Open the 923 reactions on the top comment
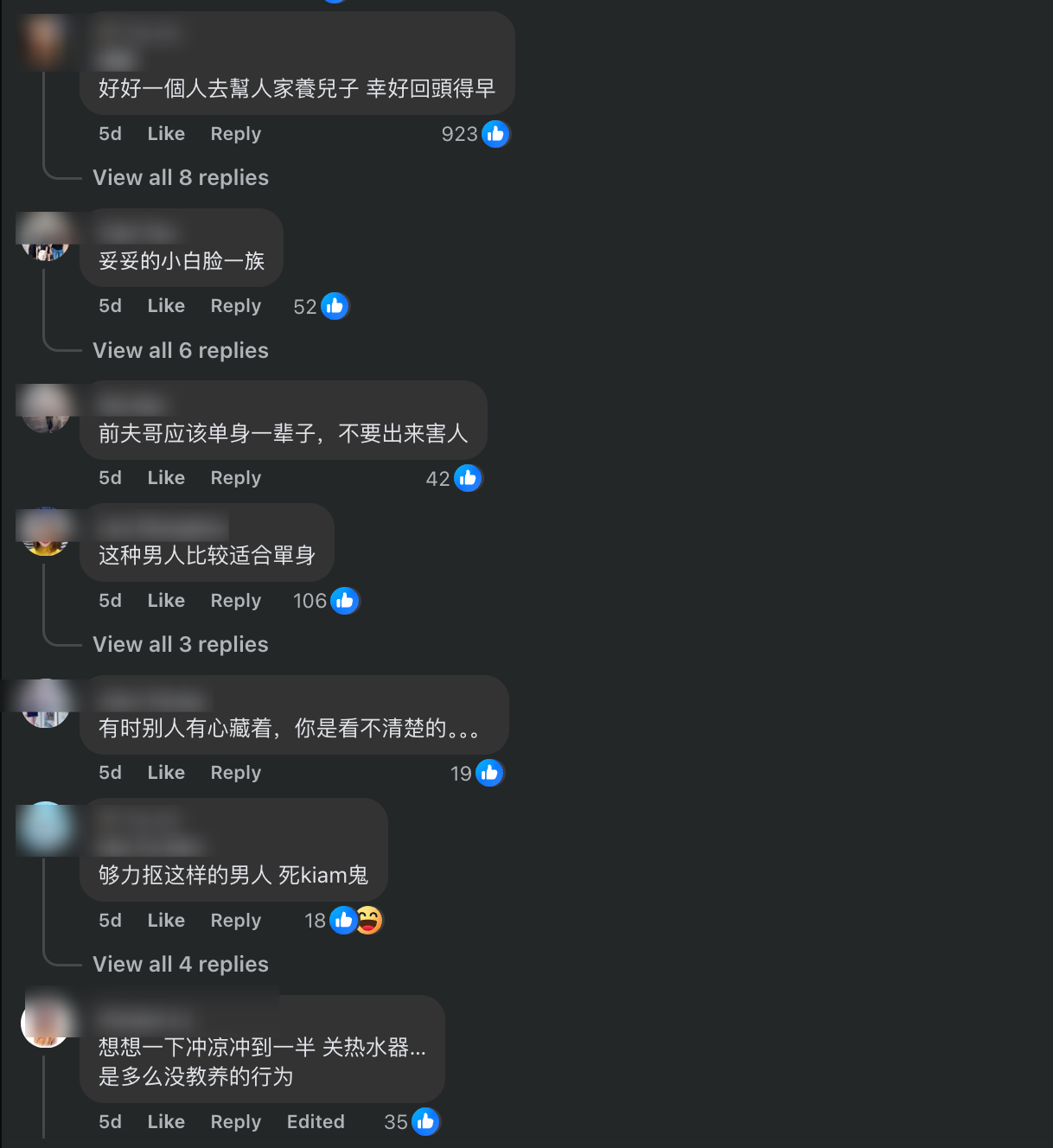Screen dimensions: 1053x1148 click(x=475, y=134)
